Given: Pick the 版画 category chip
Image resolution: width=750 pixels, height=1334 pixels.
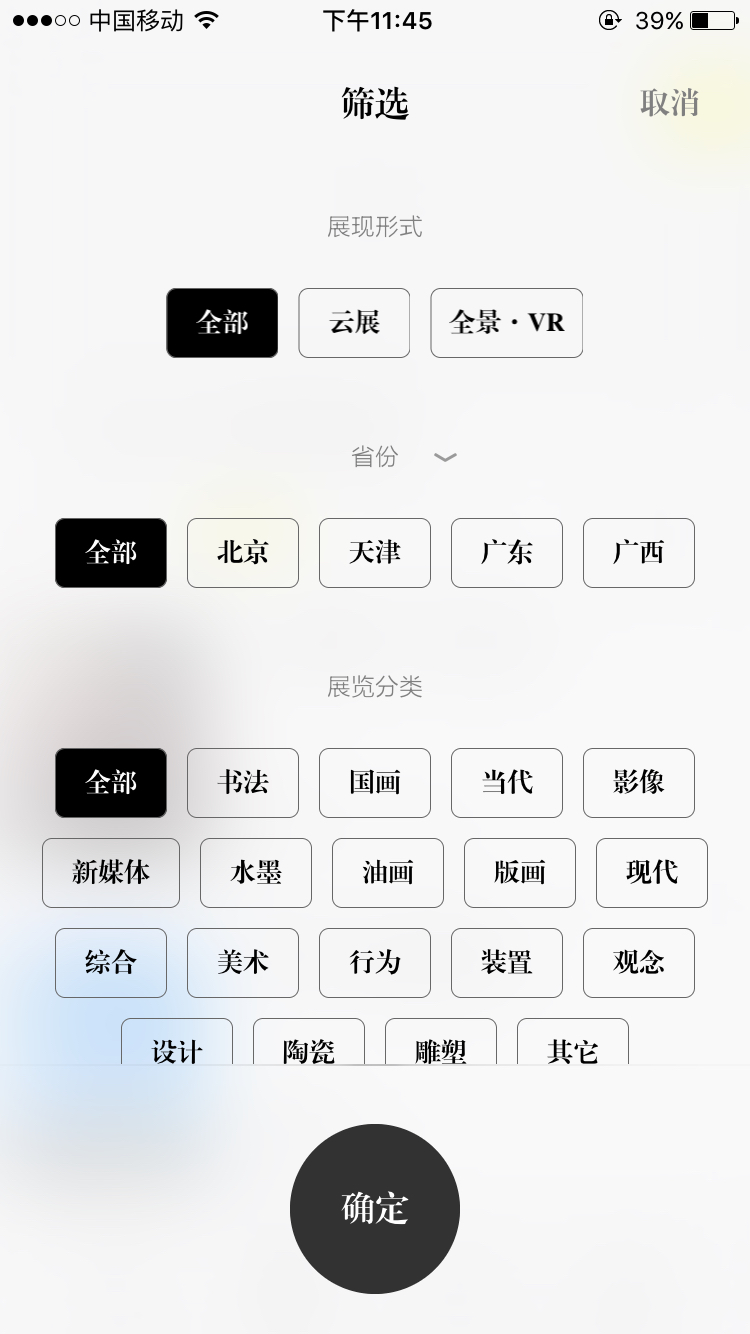Looking at the screenshot, I should [520, 873].
